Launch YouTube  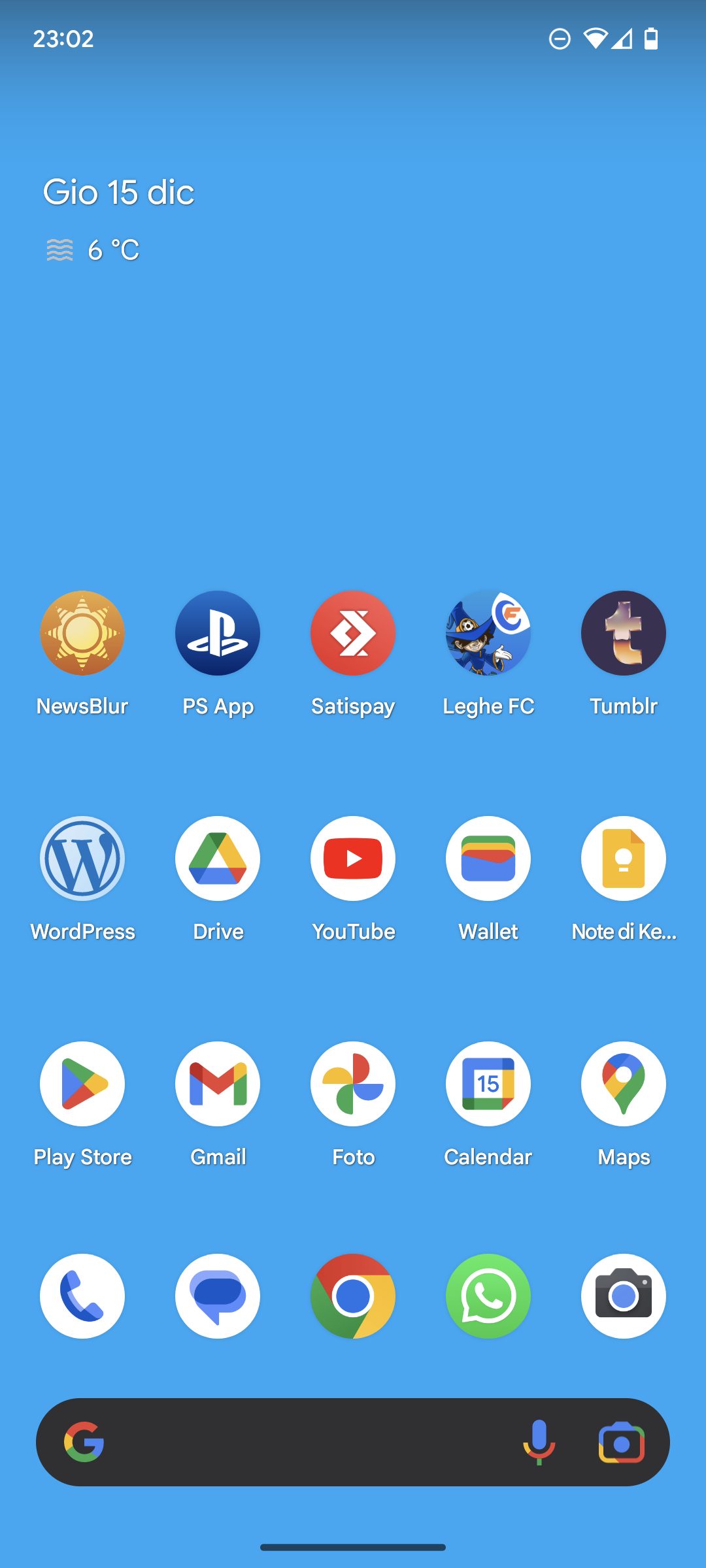coord(353,858)
